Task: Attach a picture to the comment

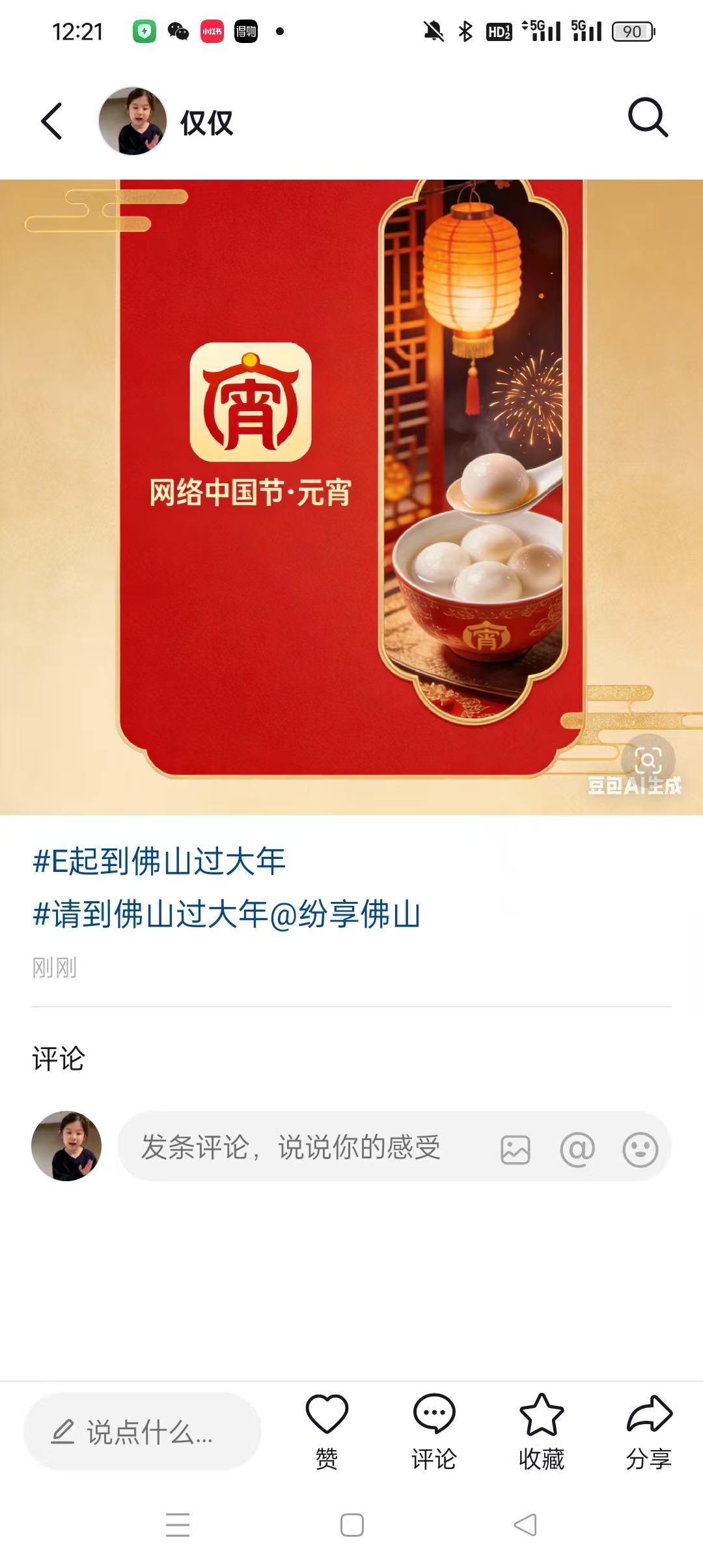Action: pyautogui.click(x=516, y=1149)
